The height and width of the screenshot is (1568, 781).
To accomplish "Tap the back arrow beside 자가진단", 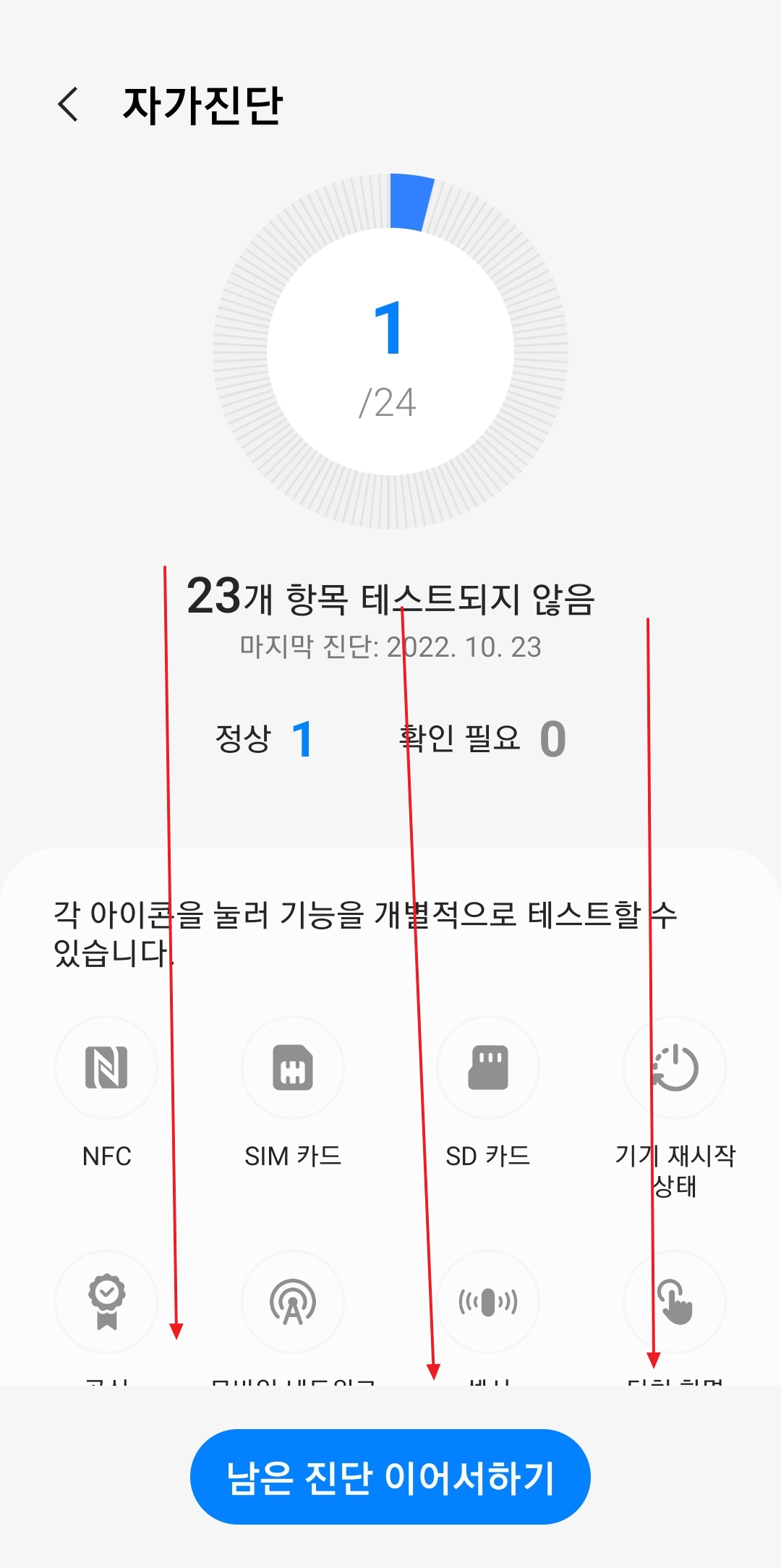I will point(69,105).
